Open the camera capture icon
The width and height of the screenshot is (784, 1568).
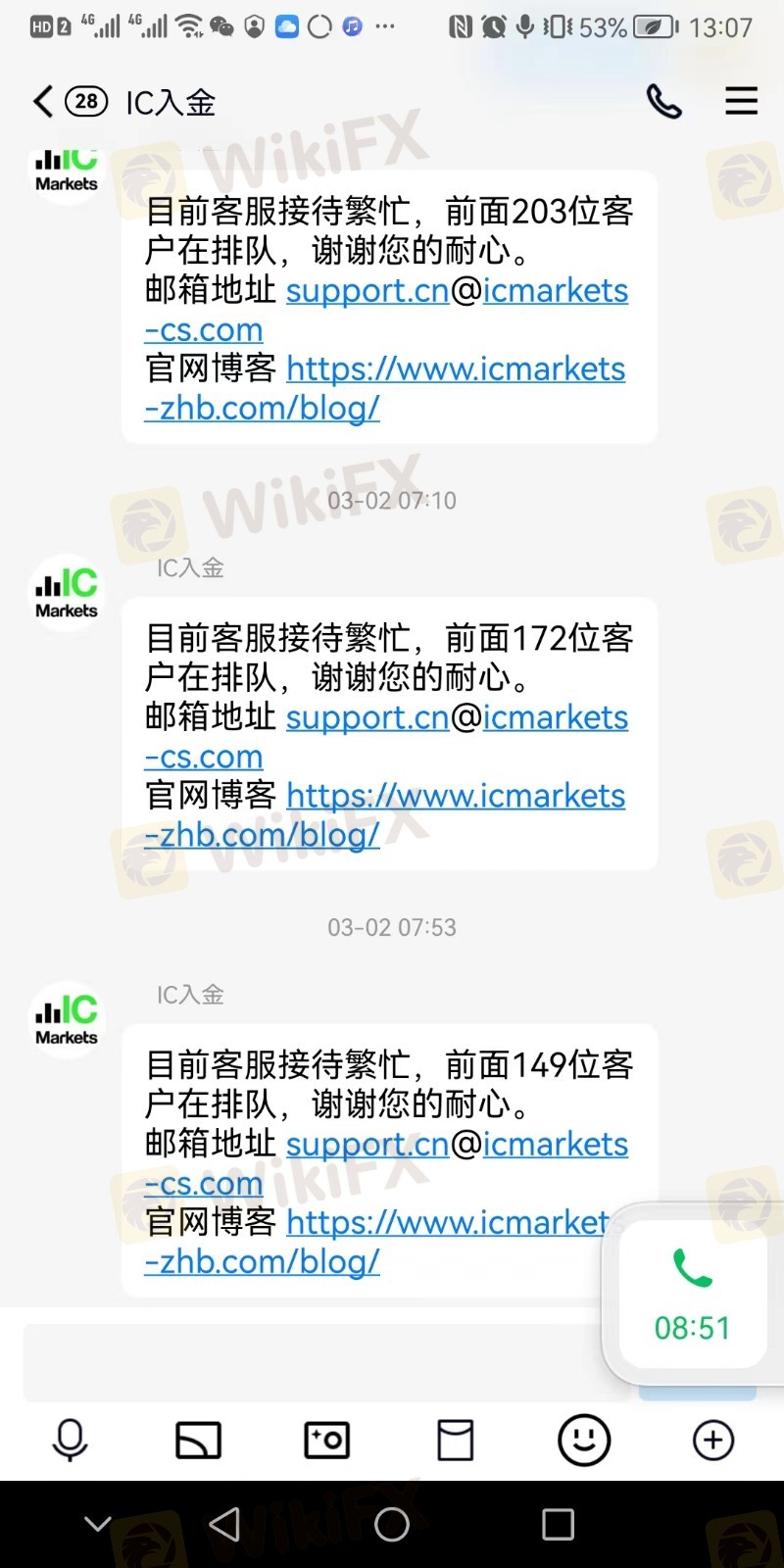click(327, 1441)
